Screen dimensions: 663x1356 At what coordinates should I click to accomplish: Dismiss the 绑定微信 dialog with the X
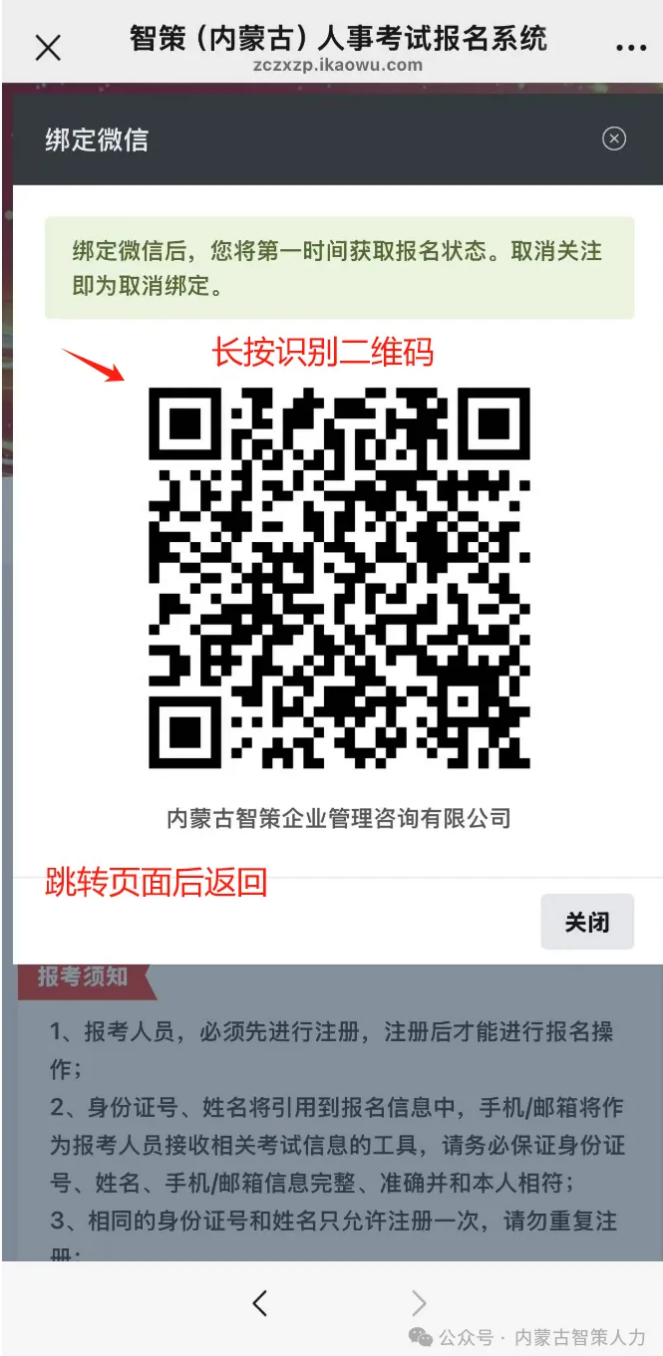[x=614, y=139]
